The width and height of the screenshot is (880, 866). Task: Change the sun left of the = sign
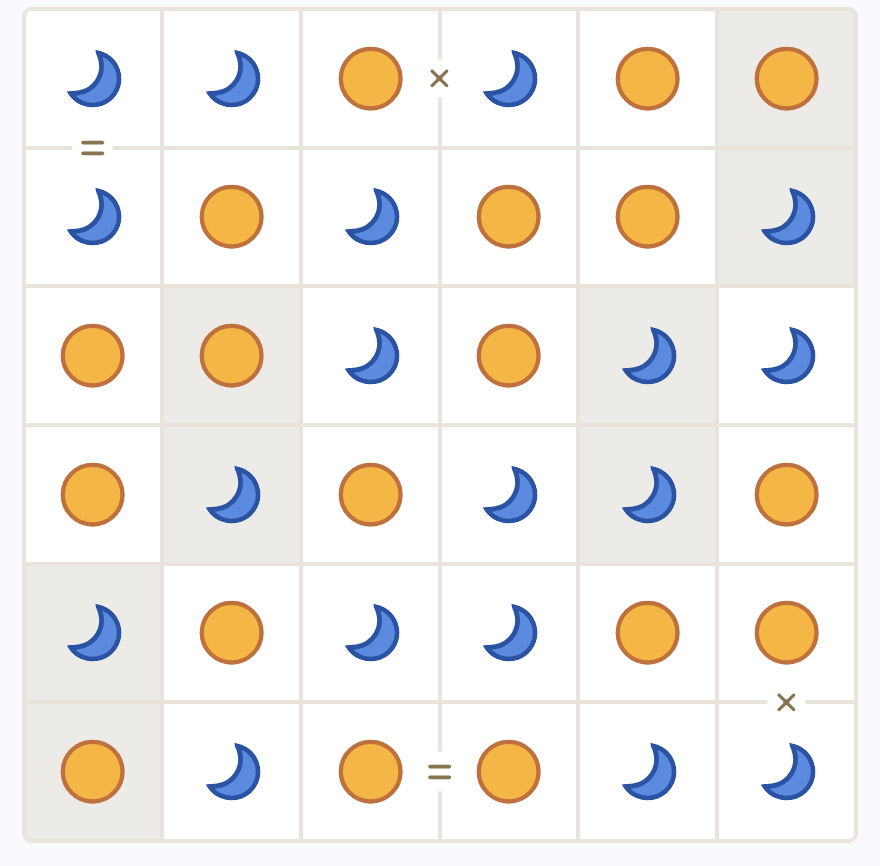(x=370, y=771)
